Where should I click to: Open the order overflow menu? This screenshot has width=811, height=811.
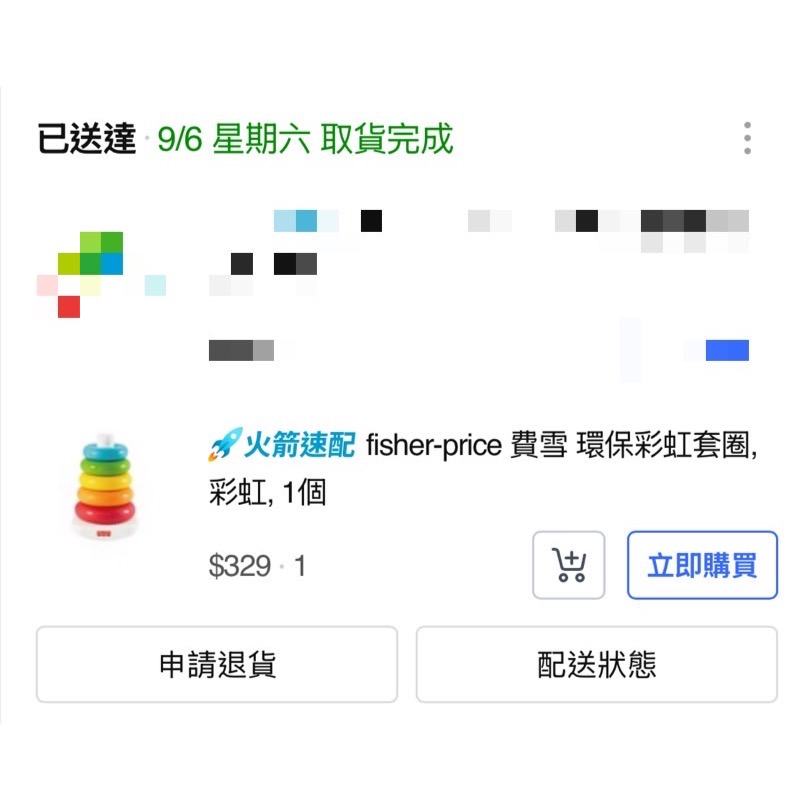747,138
